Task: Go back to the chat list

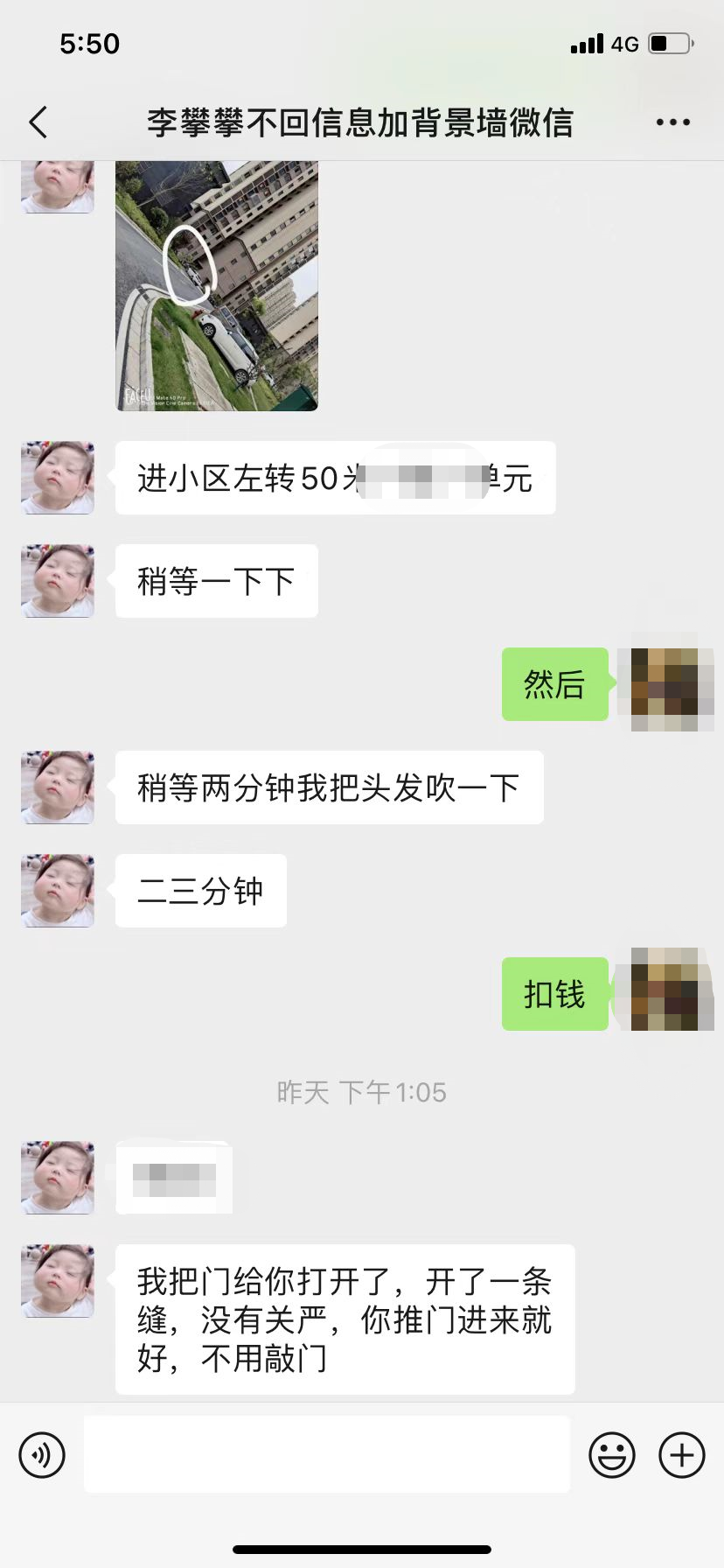Action: pos(38,122)
